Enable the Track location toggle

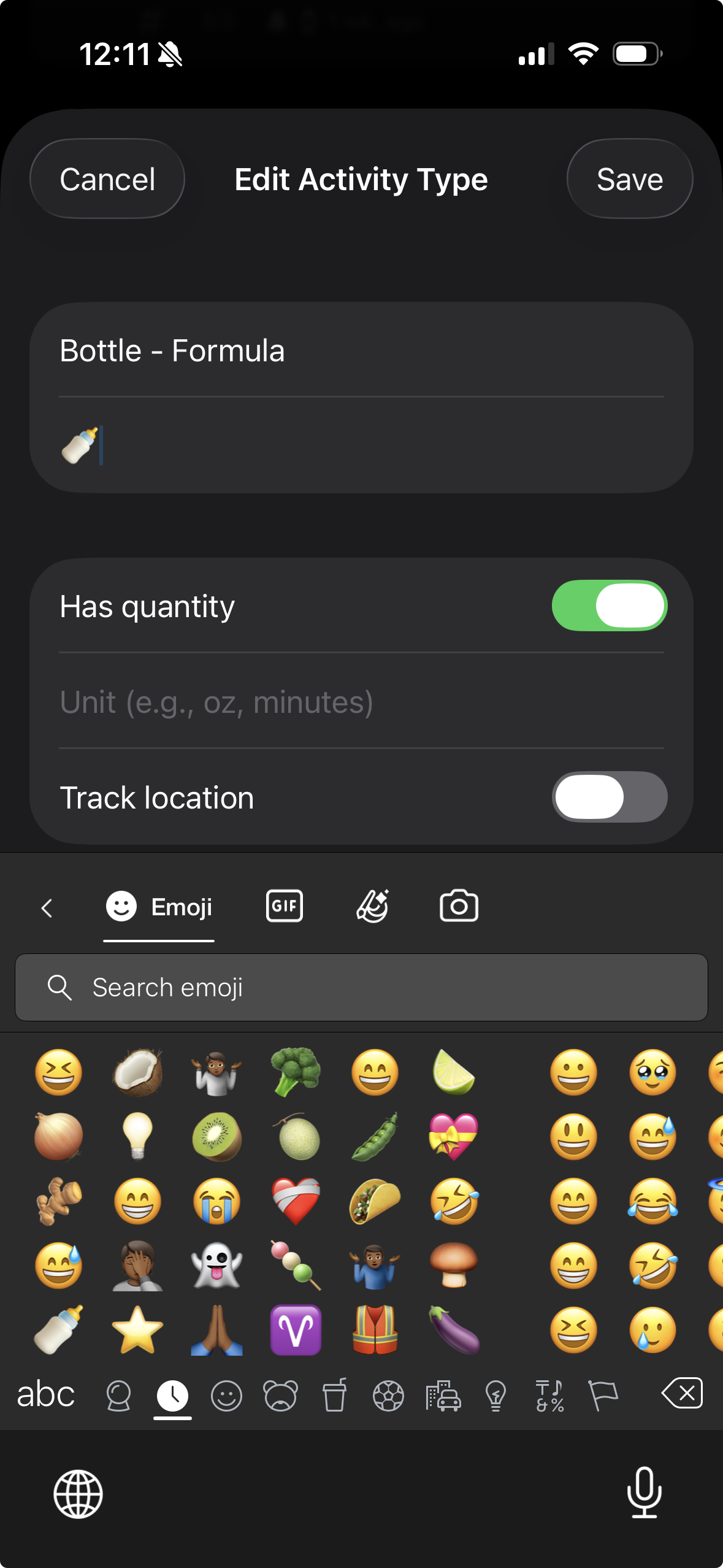pos(609,797)
